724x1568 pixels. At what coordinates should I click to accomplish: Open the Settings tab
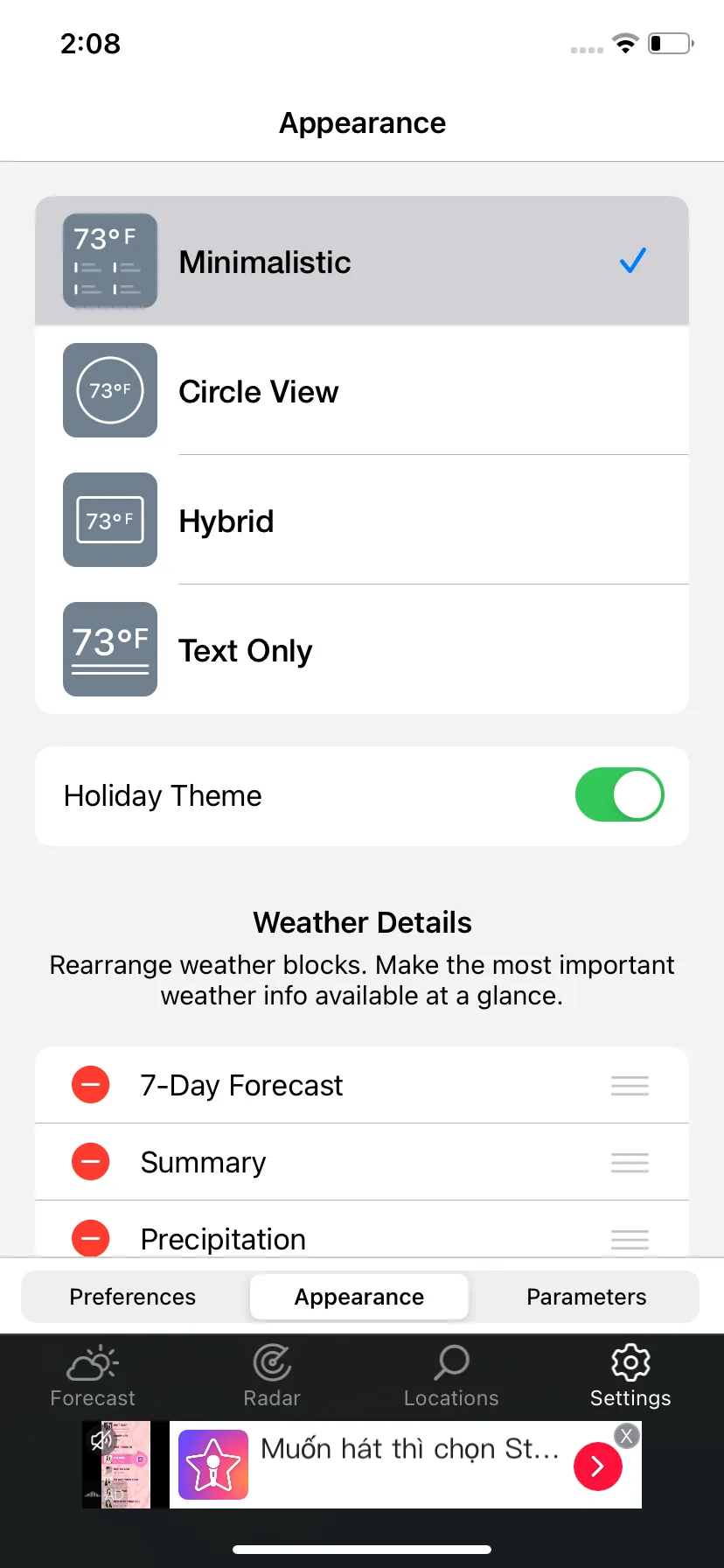pos(630,1376)
